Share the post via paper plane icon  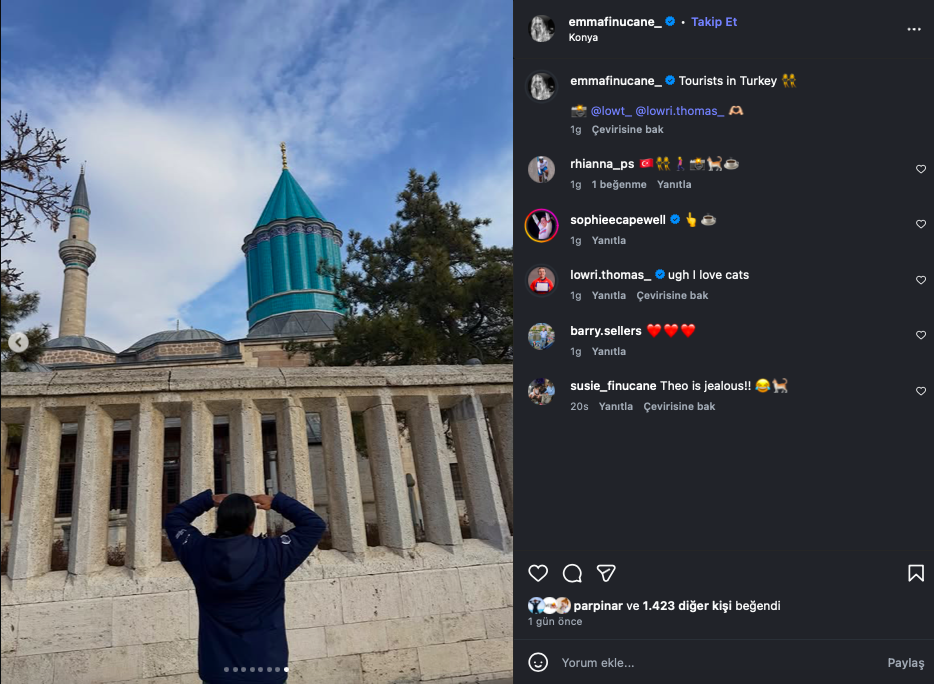[606, 573]
